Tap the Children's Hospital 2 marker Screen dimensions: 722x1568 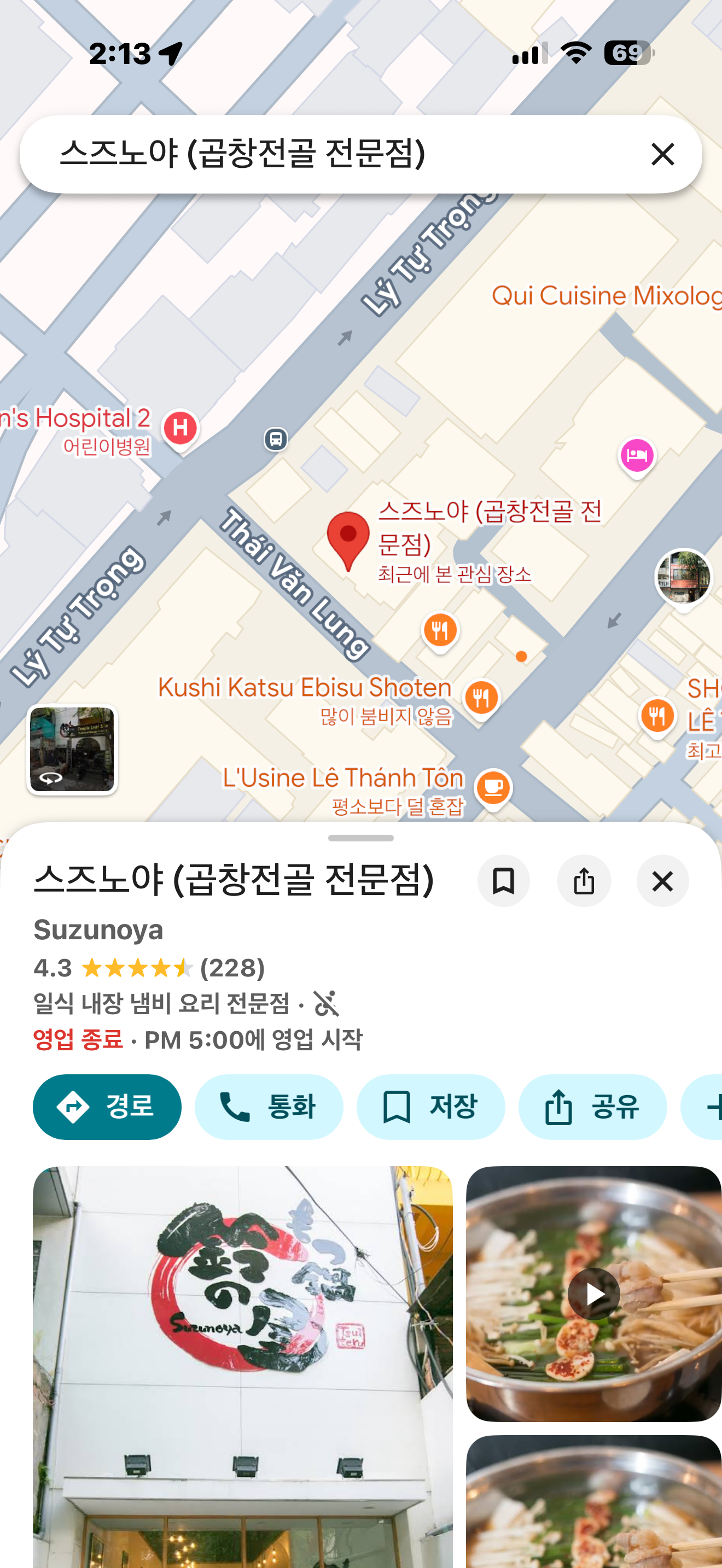pos(180,428)
